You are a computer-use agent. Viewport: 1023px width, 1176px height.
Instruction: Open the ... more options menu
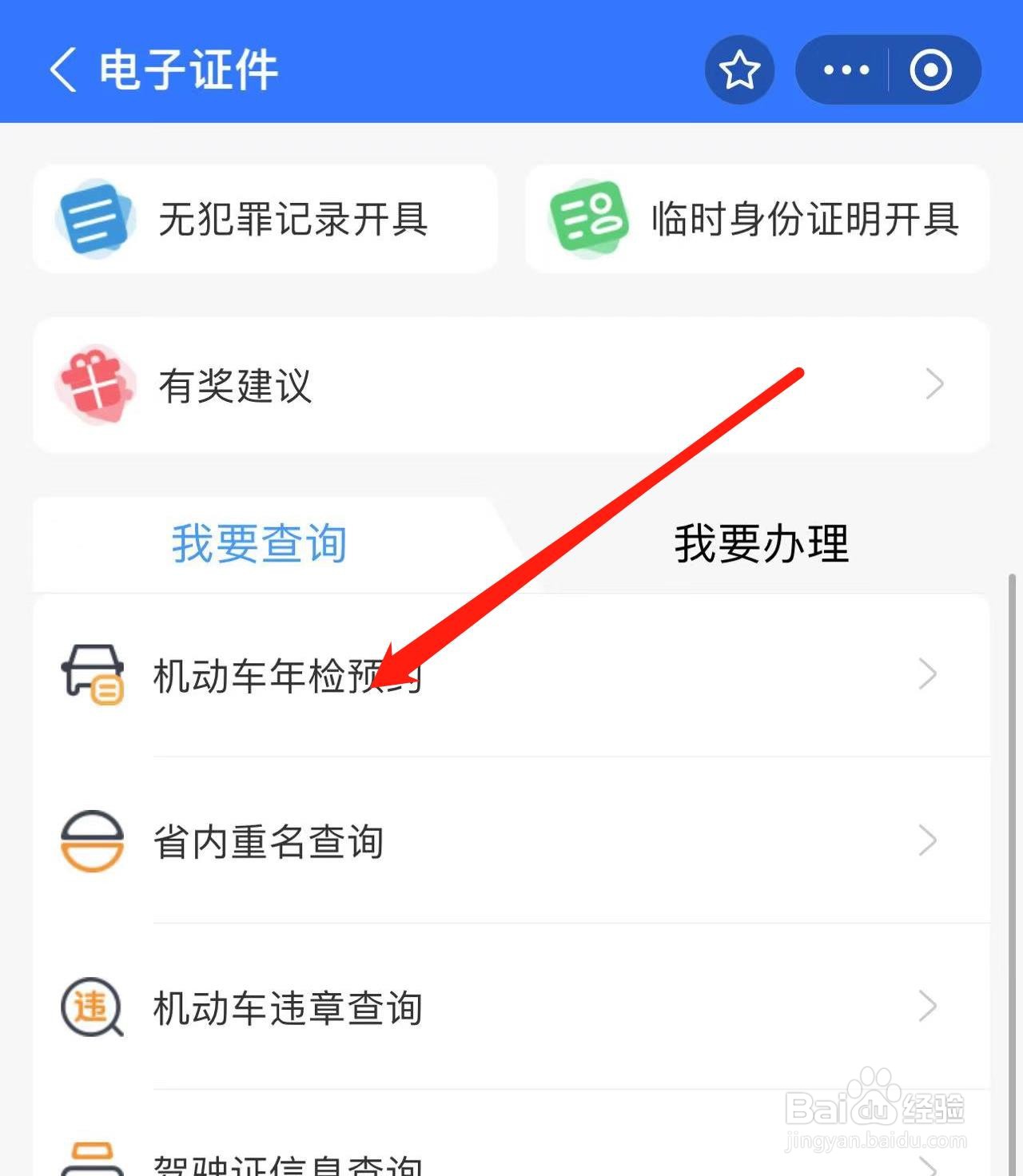pyautogui.click(x=846, y=70)
